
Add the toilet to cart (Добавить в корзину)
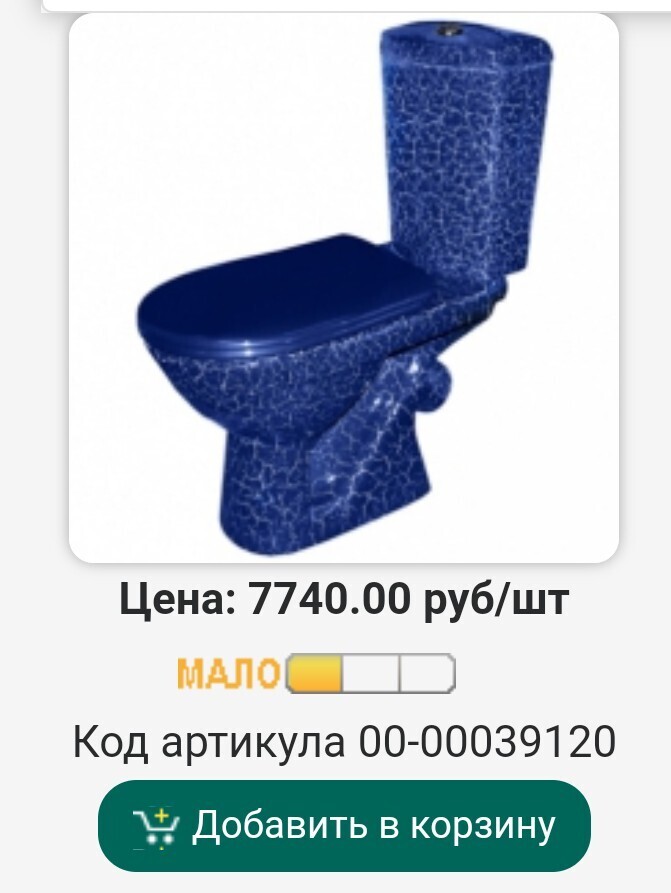(344, 826)
